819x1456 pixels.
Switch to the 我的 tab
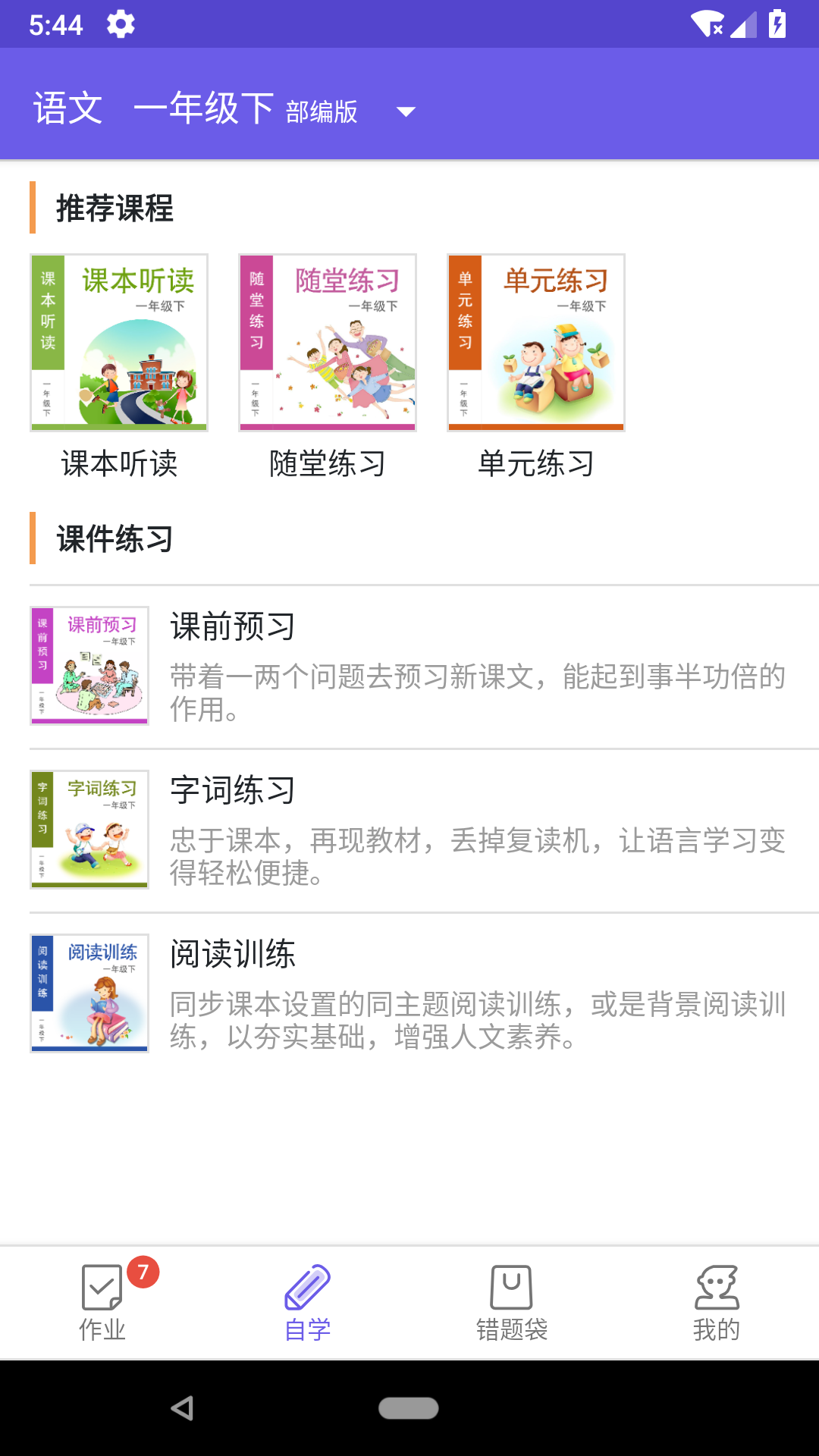click(717, 1304)
